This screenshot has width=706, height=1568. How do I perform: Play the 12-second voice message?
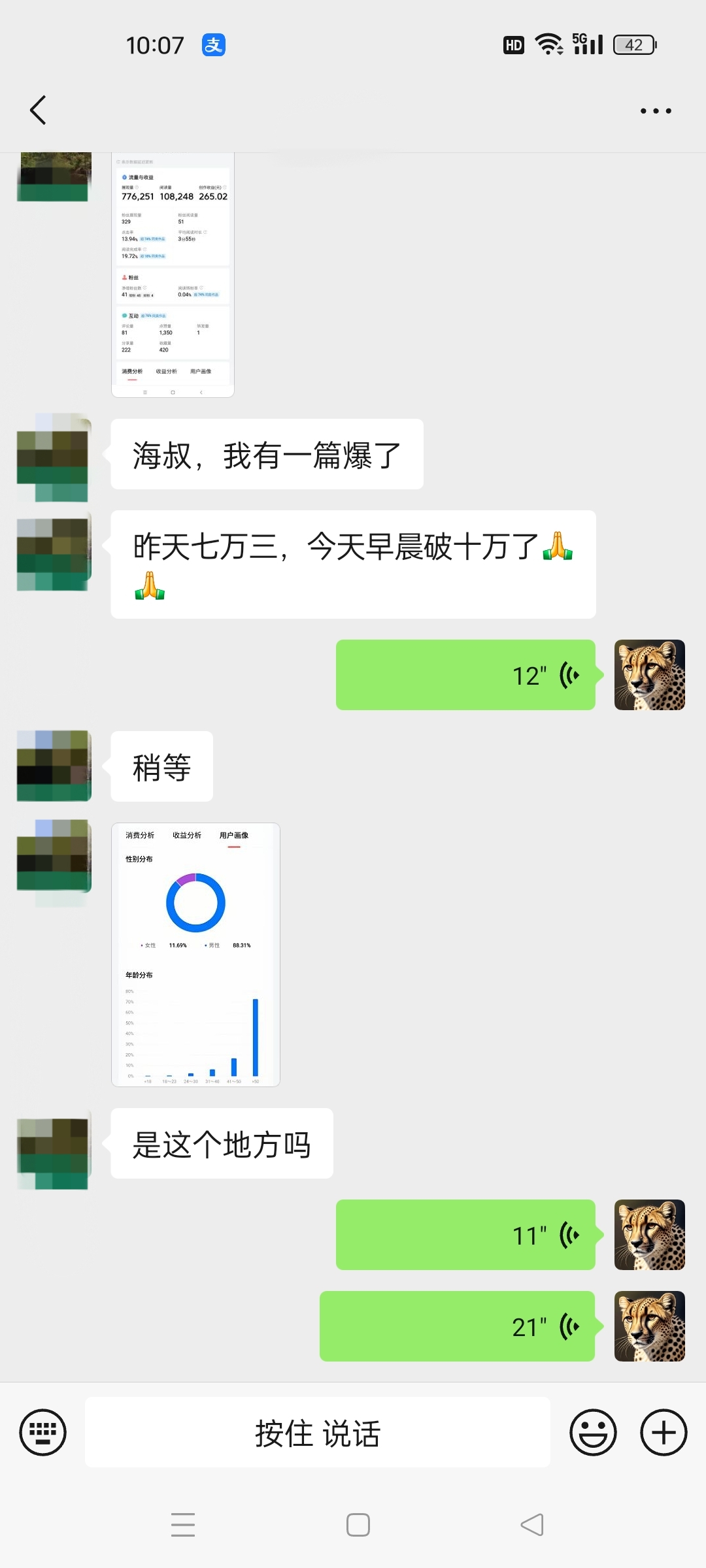click(x=465, y=675)
